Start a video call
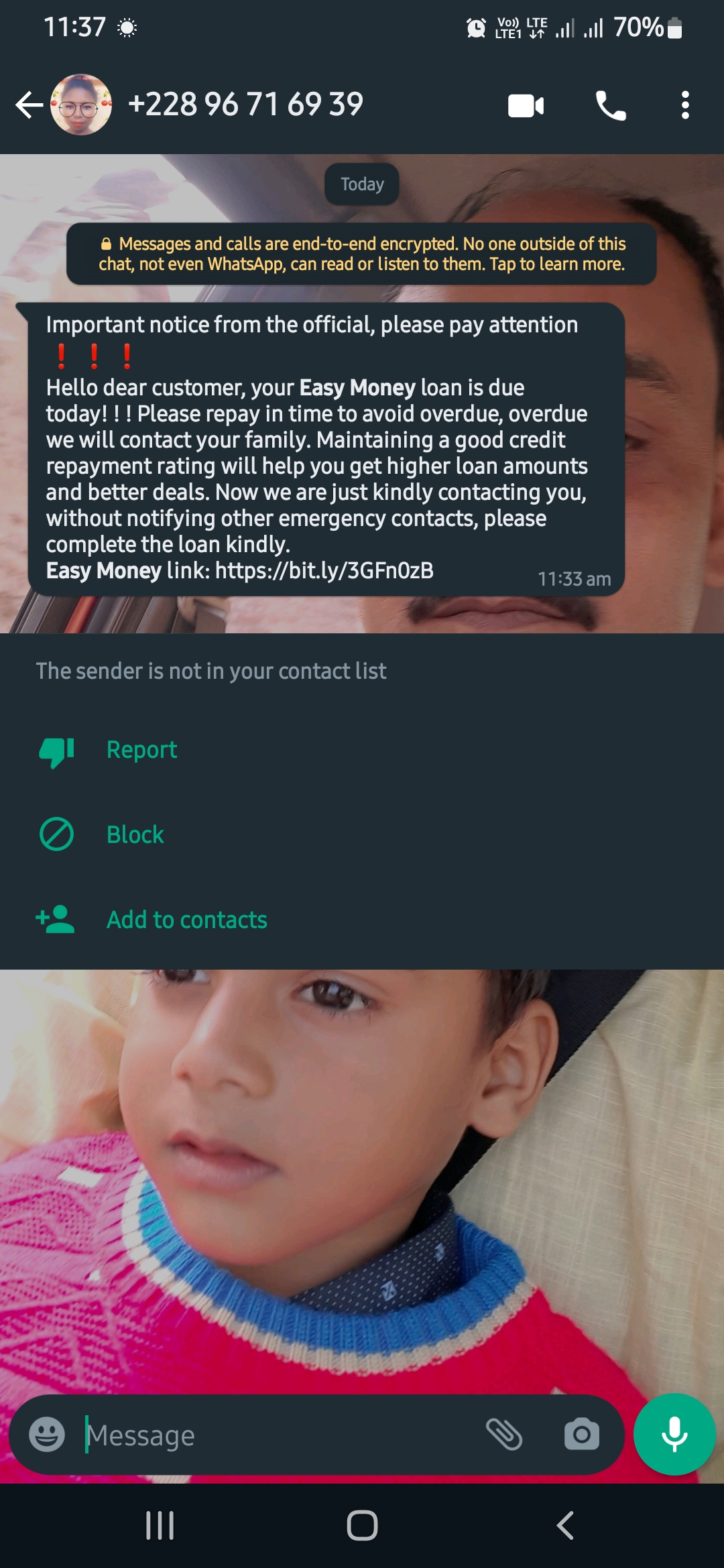This screenshot has height=1568, width=724. point(526,106)
